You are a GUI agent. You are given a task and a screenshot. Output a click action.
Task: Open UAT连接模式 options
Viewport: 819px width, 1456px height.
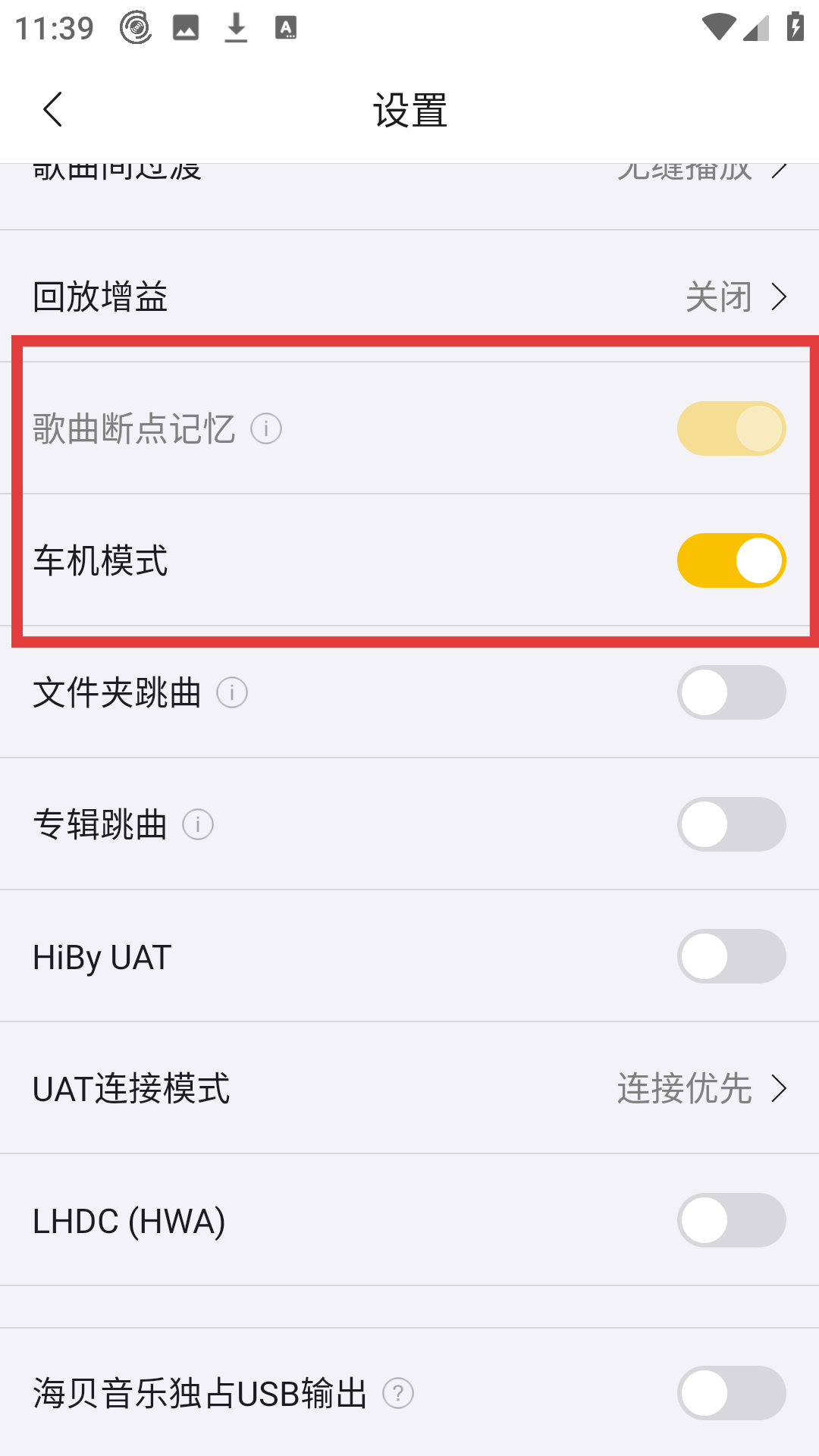coord(409,1088)
